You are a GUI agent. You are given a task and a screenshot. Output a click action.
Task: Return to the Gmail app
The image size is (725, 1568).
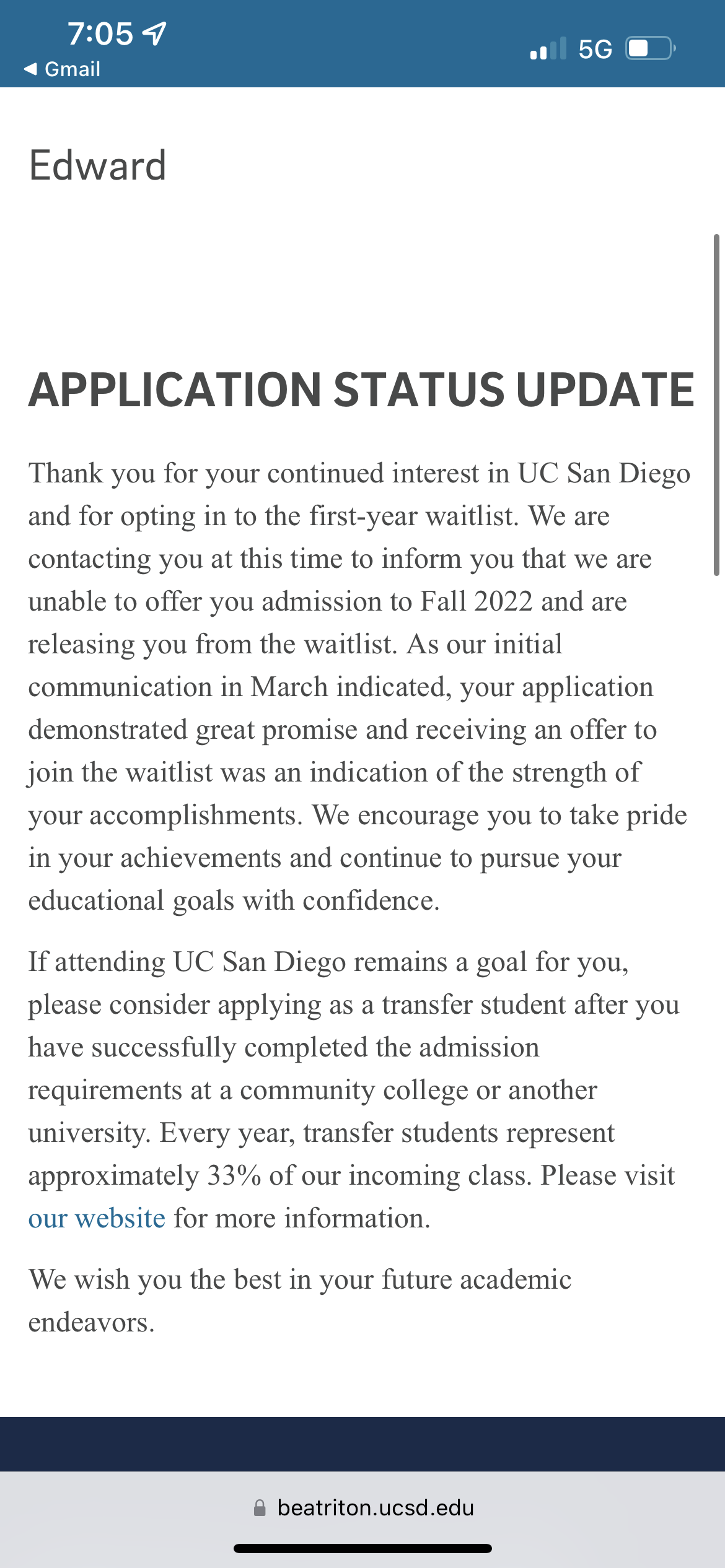(62, 69)
